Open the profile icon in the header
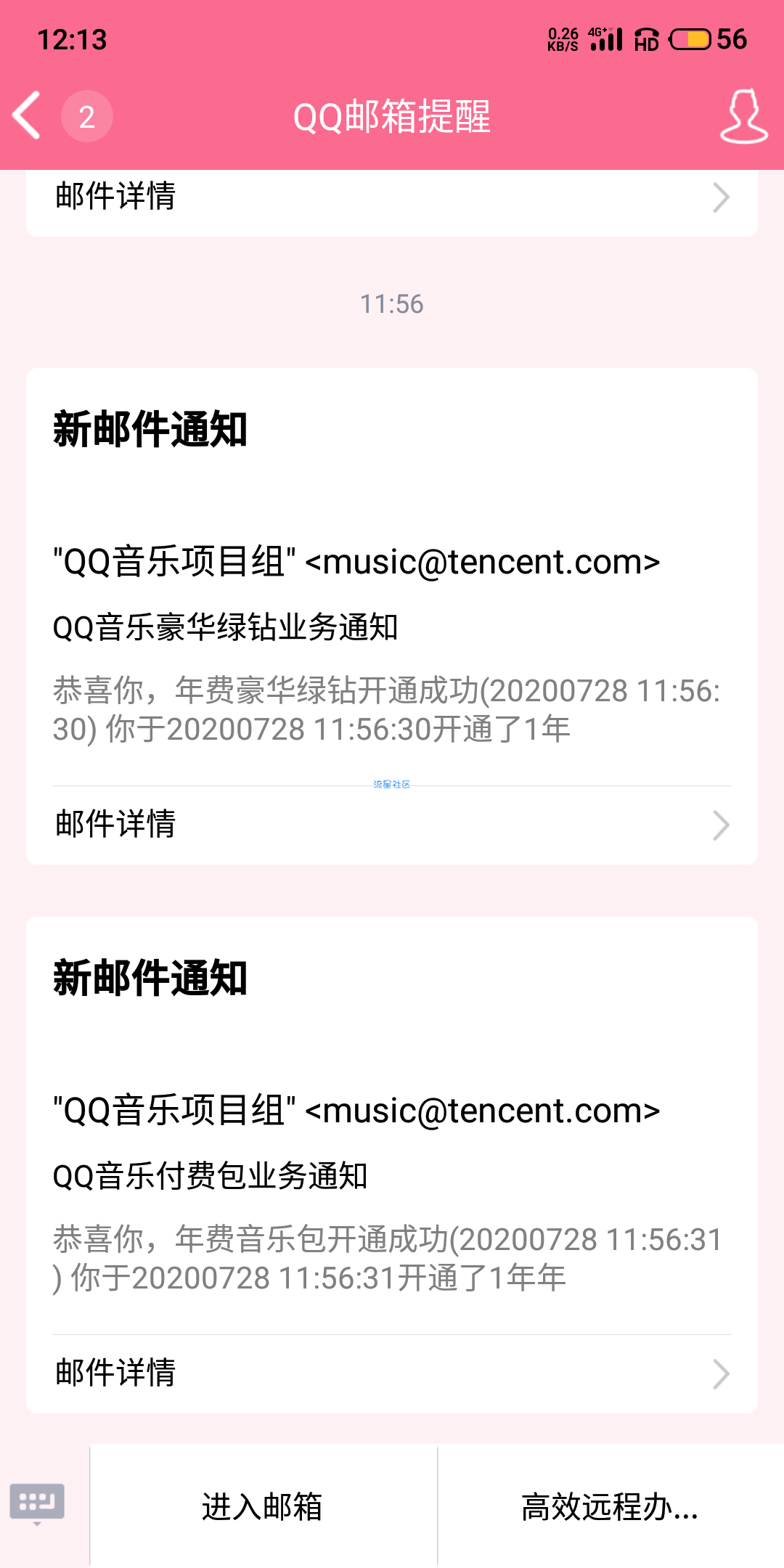Image resolution: width=784 pixels, height=1568 pixels. 743,116
